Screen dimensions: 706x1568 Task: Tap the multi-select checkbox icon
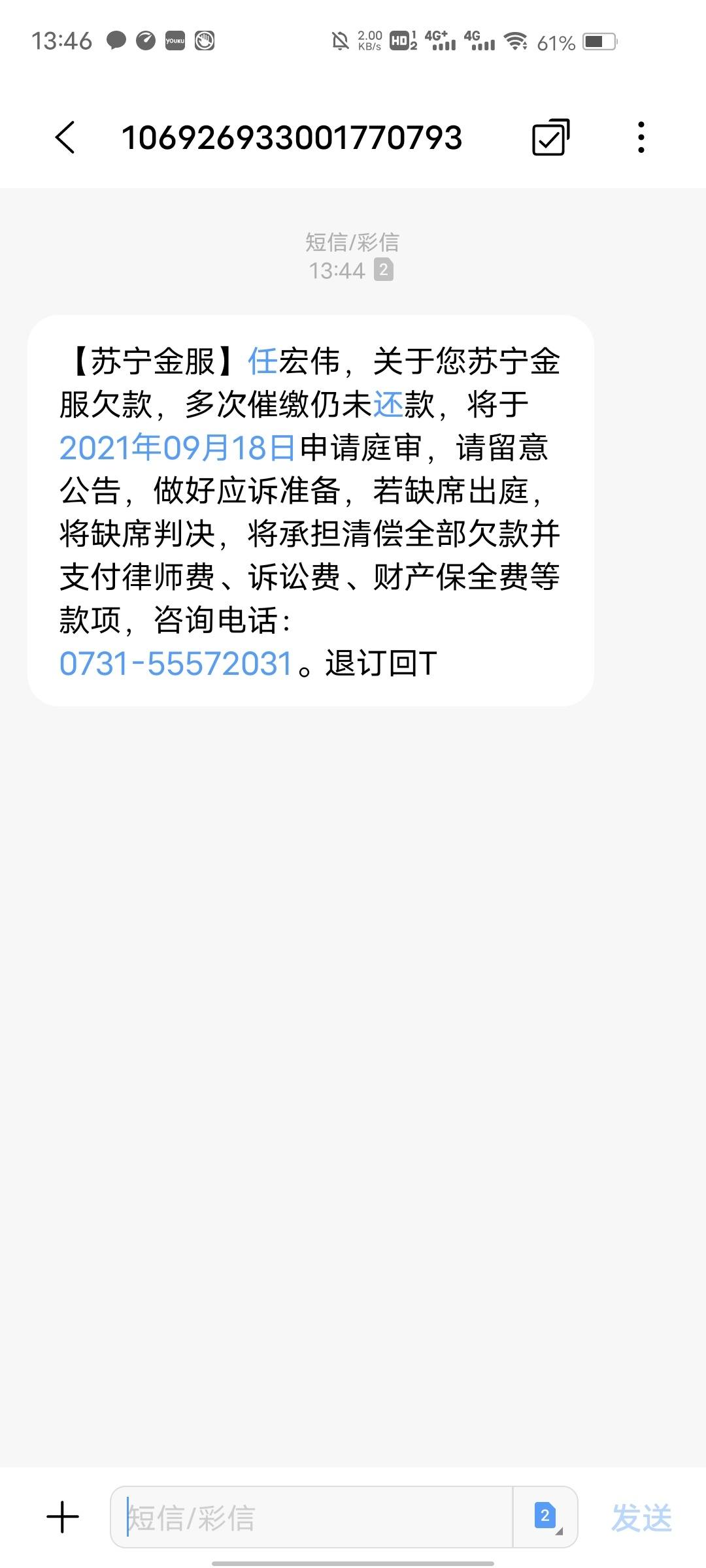click(551, 137)
